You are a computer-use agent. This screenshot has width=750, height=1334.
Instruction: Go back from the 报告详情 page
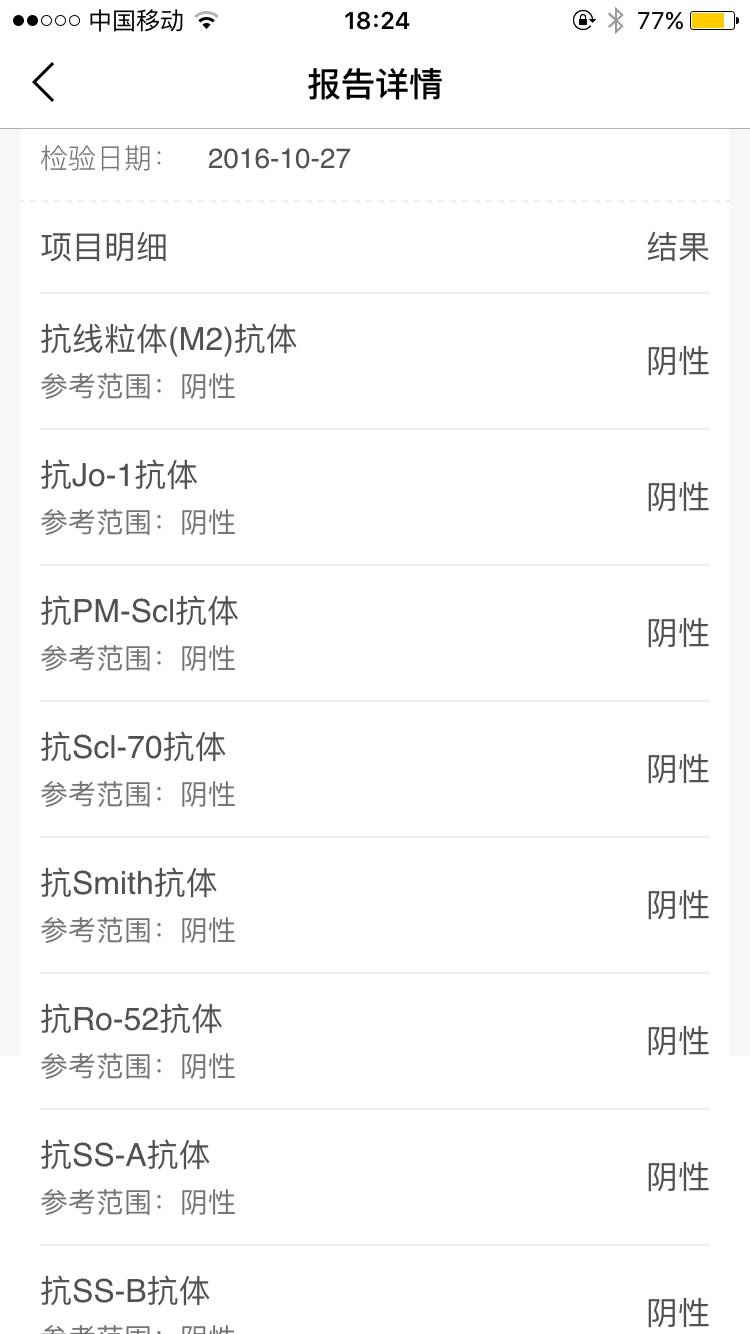[43, 83]
